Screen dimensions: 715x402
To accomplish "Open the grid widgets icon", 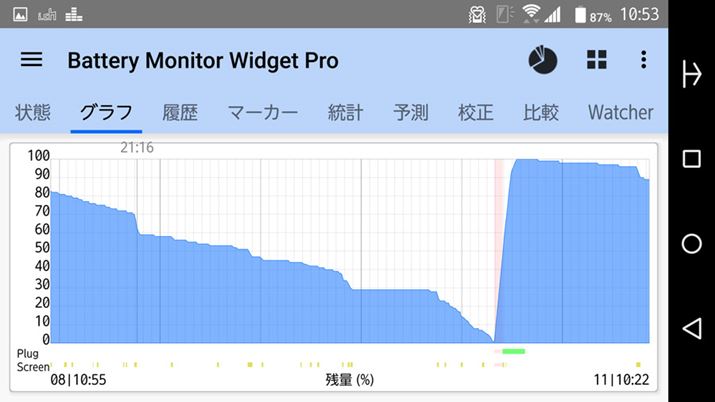I will click(597, 60).
